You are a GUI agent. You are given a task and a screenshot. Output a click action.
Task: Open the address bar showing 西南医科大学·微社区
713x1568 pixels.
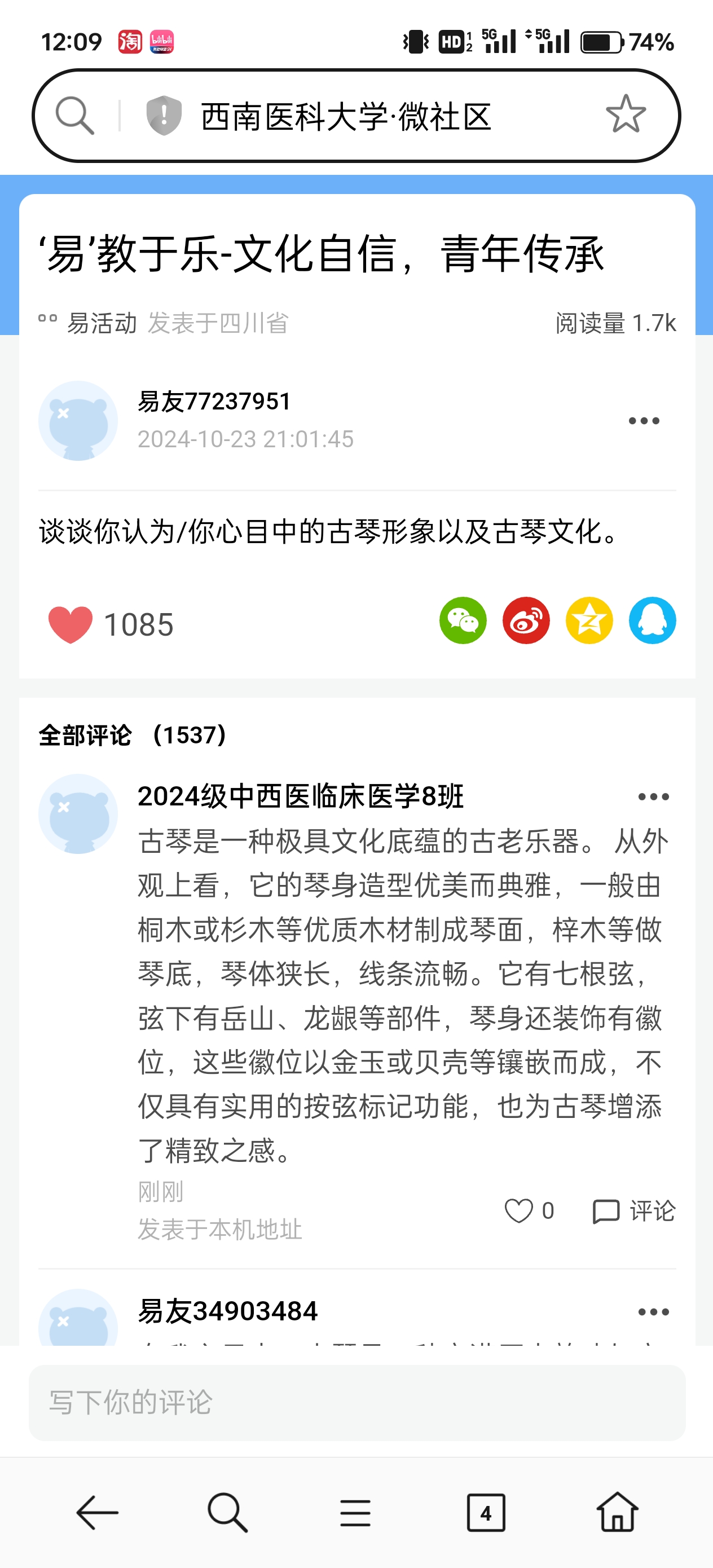click(x=356, y=116)
